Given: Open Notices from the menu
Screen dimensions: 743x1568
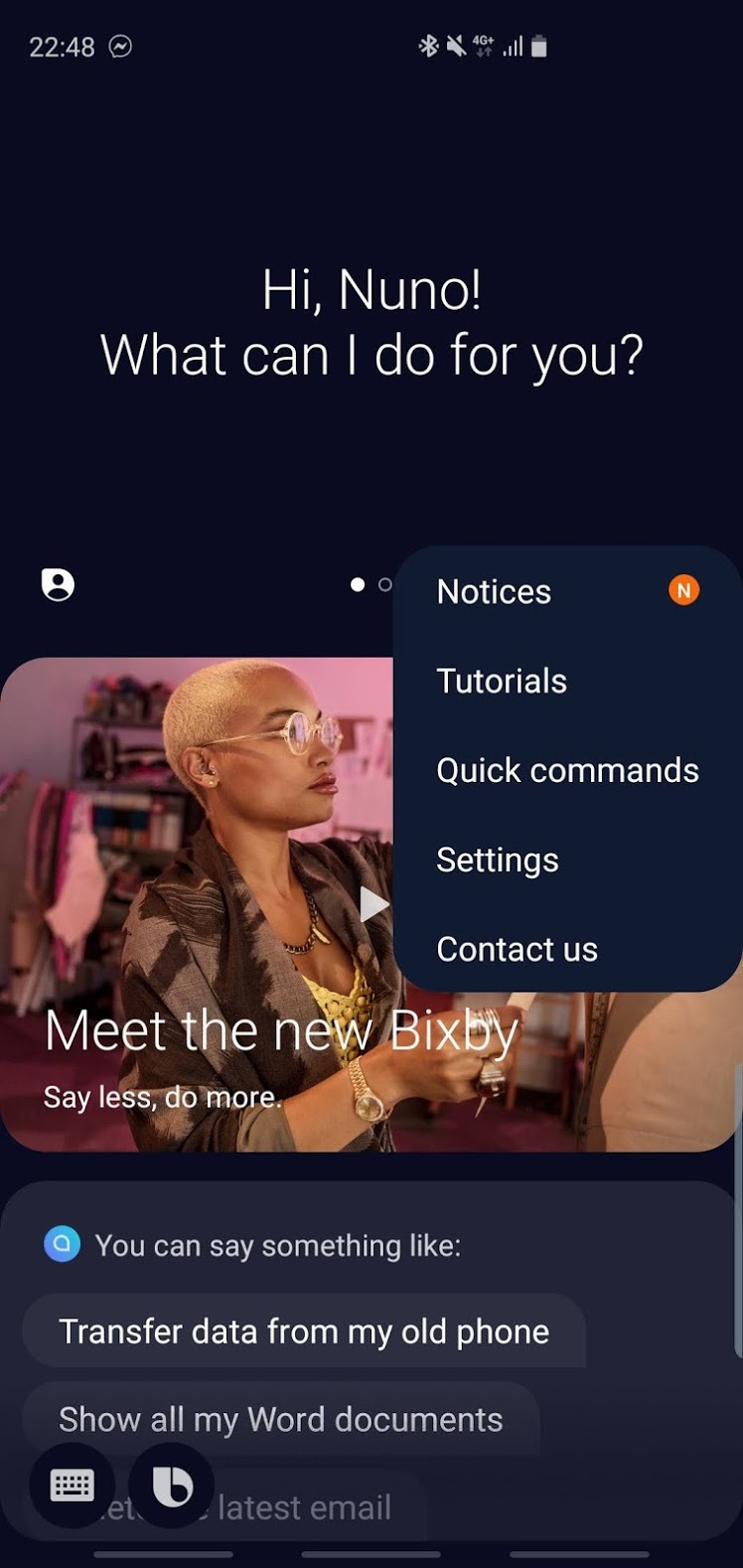Looking at the screenshot, I should [x=494, y=591].
